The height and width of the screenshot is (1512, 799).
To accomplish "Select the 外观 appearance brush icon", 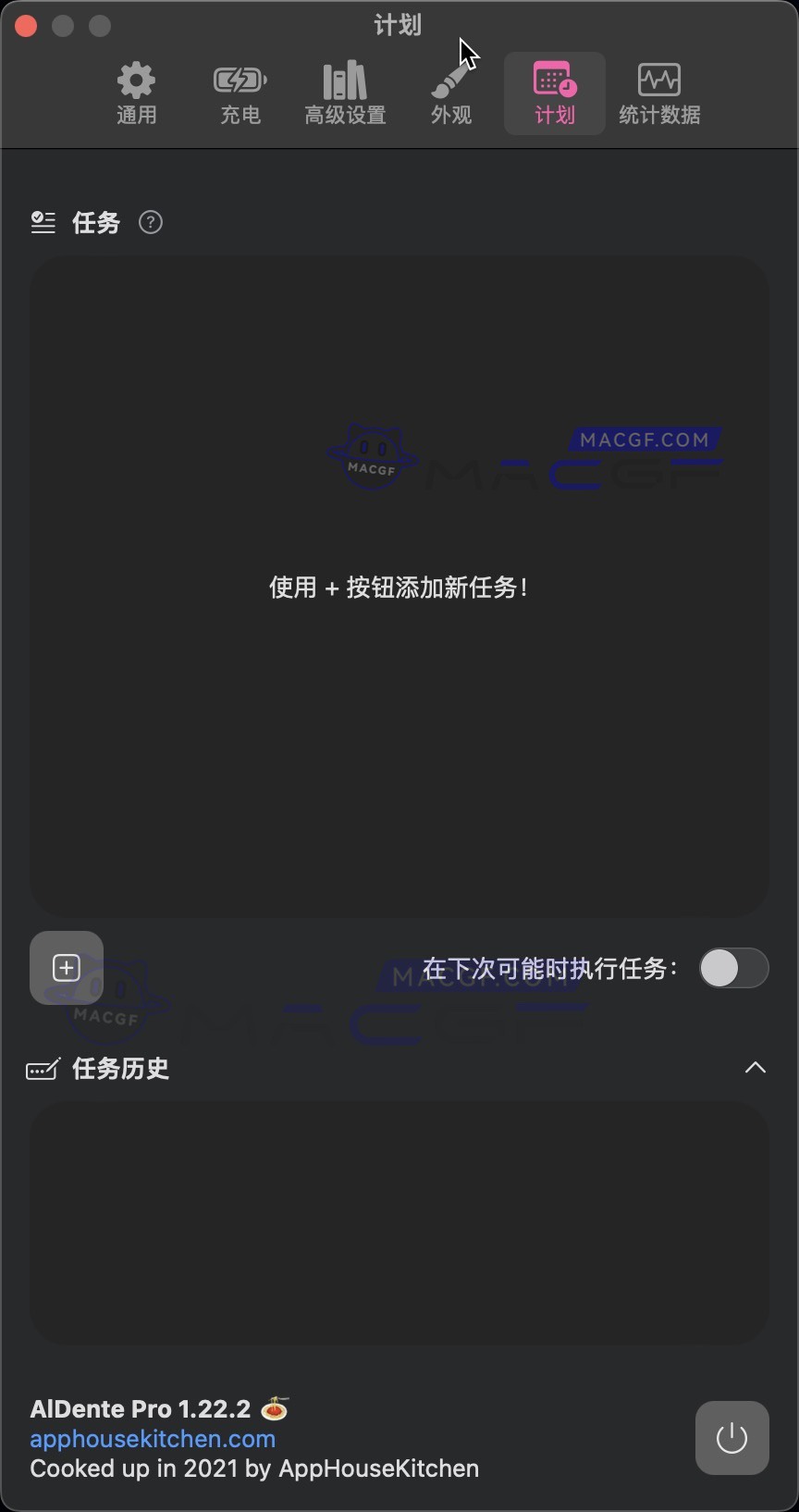I will click(x=449, y=92).
